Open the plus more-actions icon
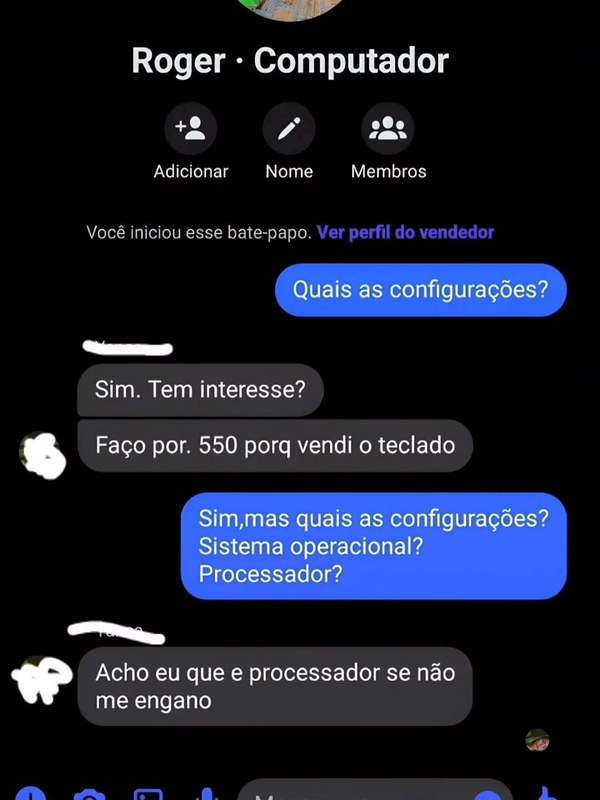Viewport: 600px width, 800px height. tap(30, 794)
